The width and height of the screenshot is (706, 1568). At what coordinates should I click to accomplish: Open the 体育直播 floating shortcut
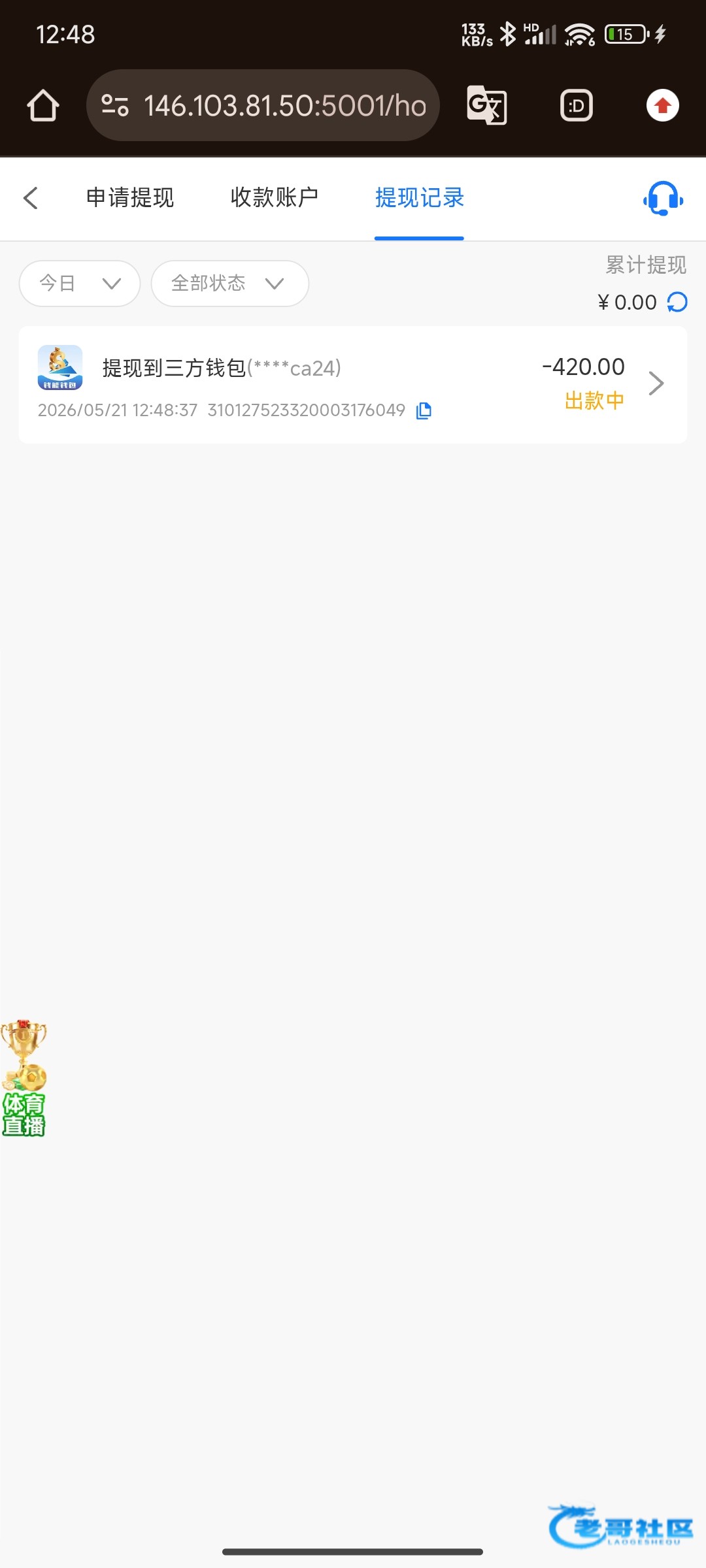click(x=24, y=1077)
